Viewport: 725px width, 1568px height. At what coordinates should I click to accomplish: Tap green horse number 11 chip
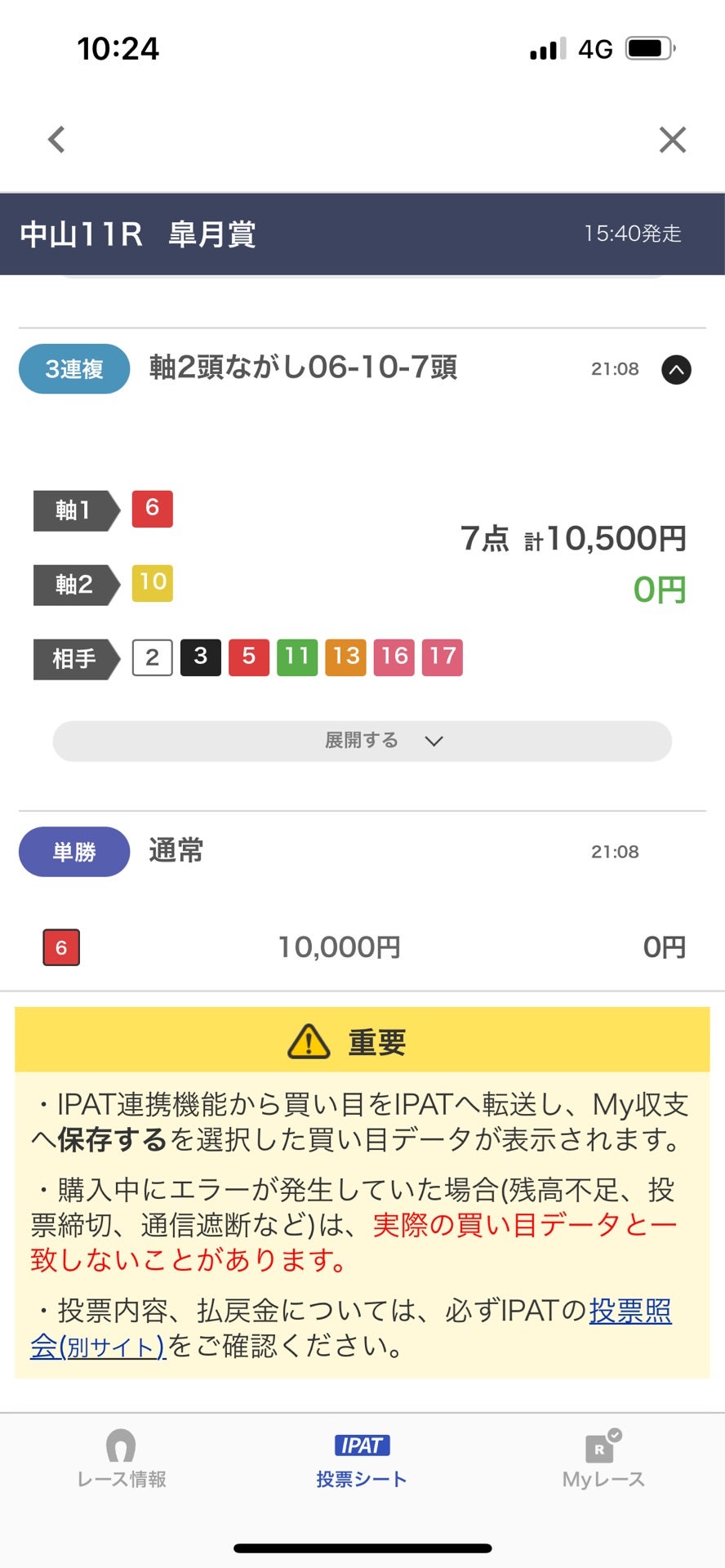tap(297, 657)
